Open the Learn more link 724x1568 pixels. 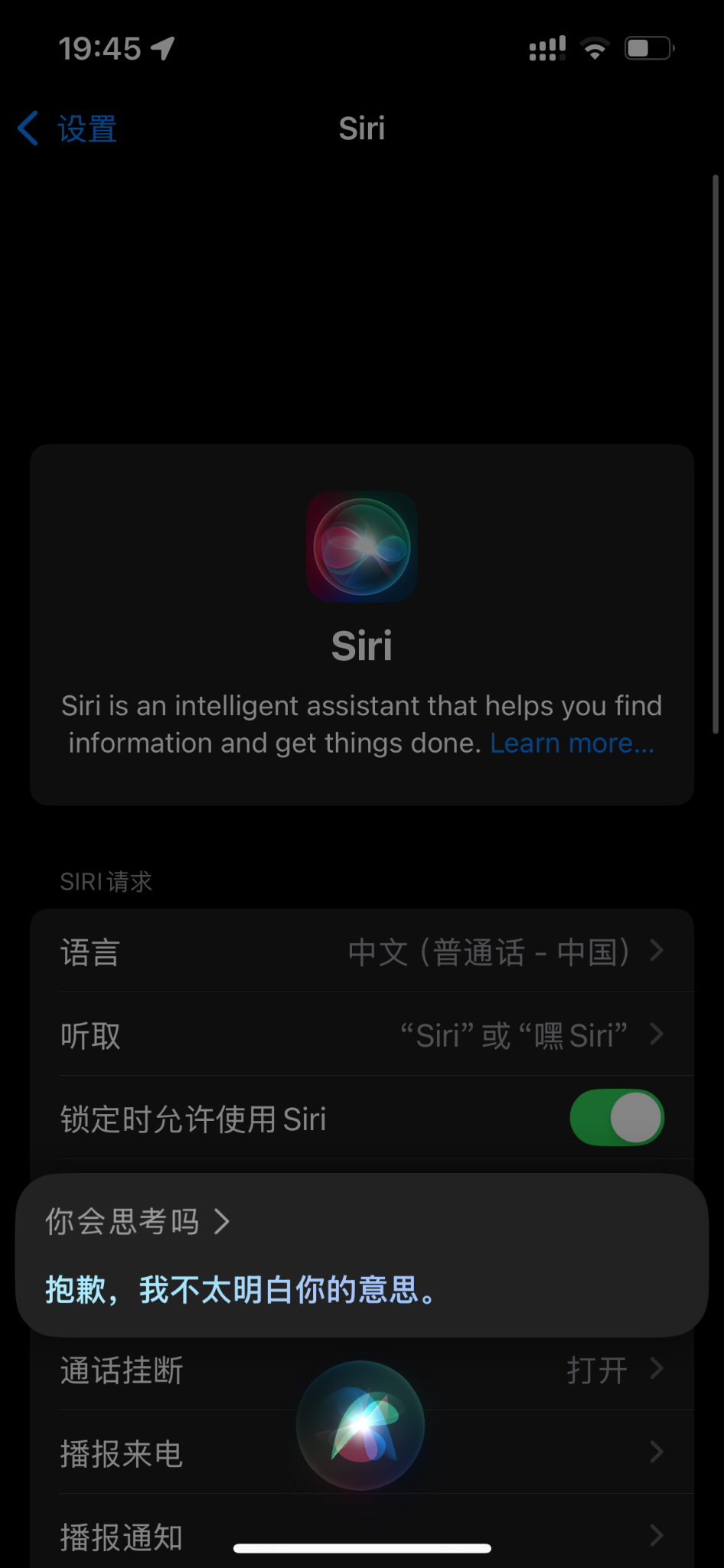[x=572, y=743]
